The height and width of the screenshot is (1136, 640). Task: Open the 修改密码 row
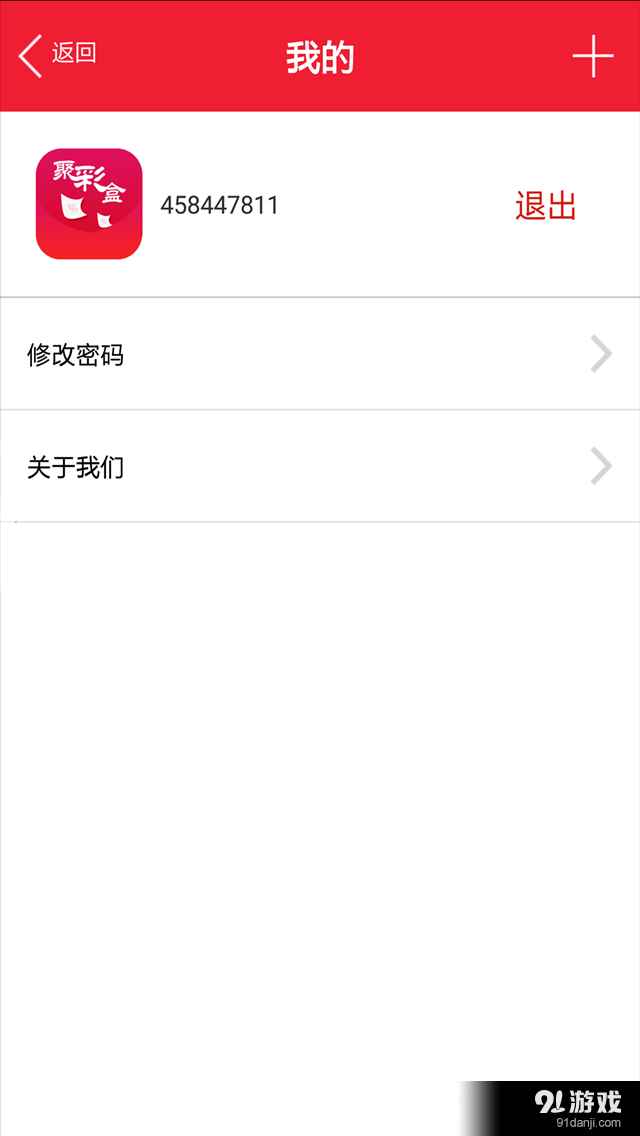(x=320, y=354)
